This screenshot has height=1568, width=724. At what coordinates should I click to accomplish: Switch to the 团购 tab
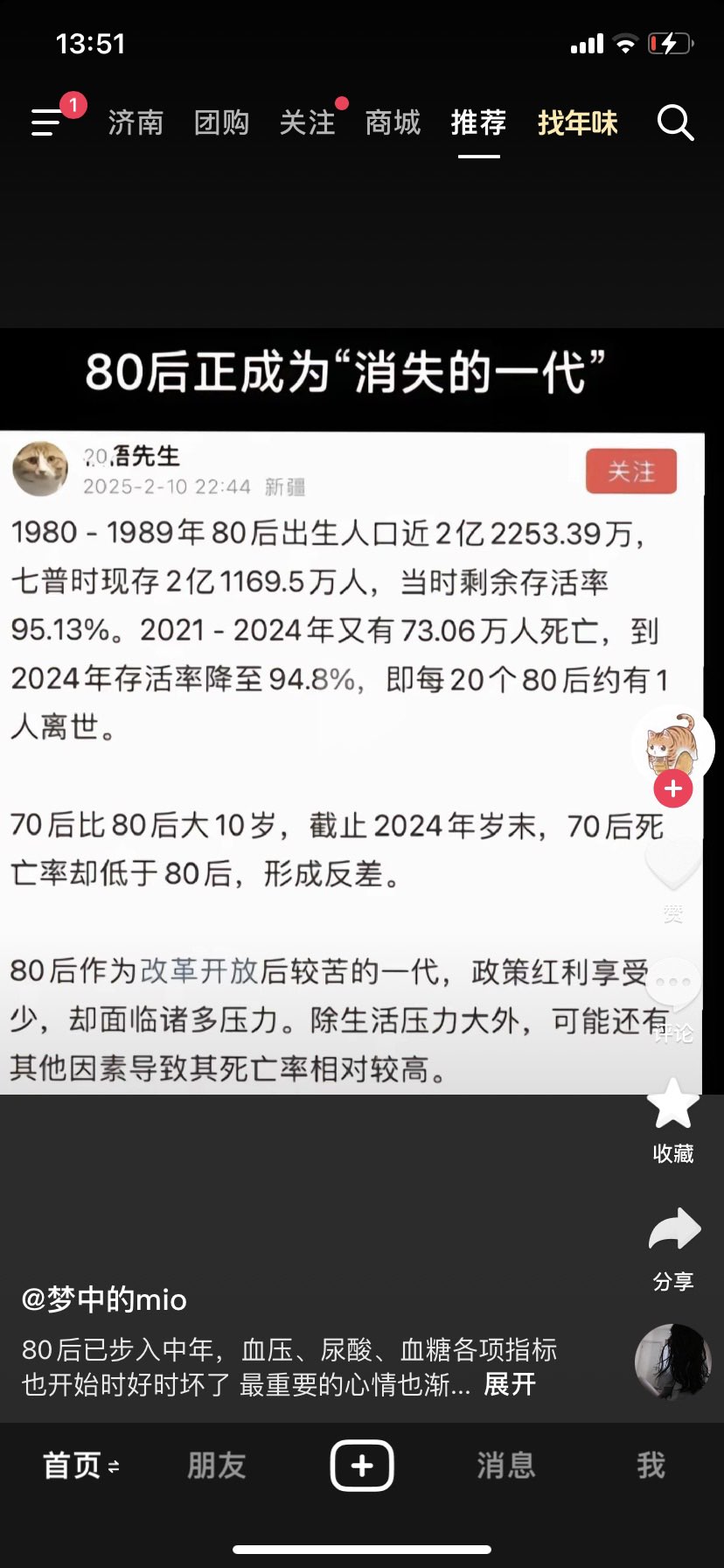pos(221,122)
